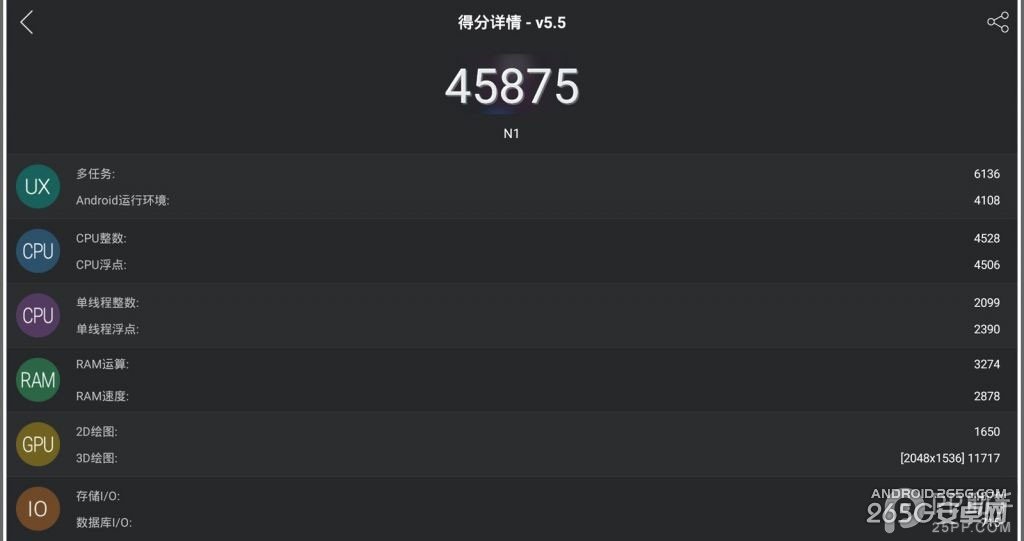The image size is (1024, 541).
Task: Go back from the score details
Action: (27, 22)
